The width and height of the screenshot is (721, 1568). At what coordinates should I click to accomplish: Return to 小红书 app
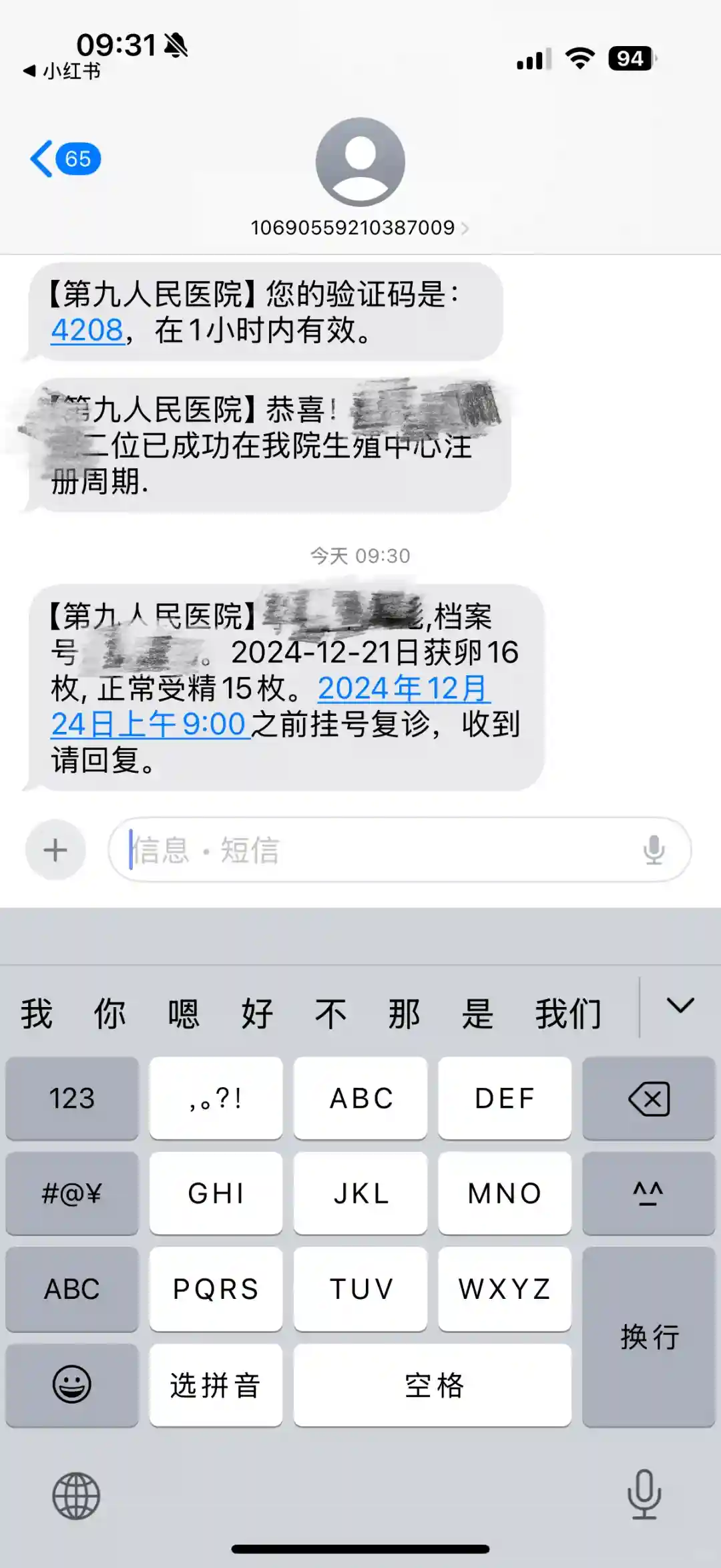pyautogui.click(x=62, y=71)
